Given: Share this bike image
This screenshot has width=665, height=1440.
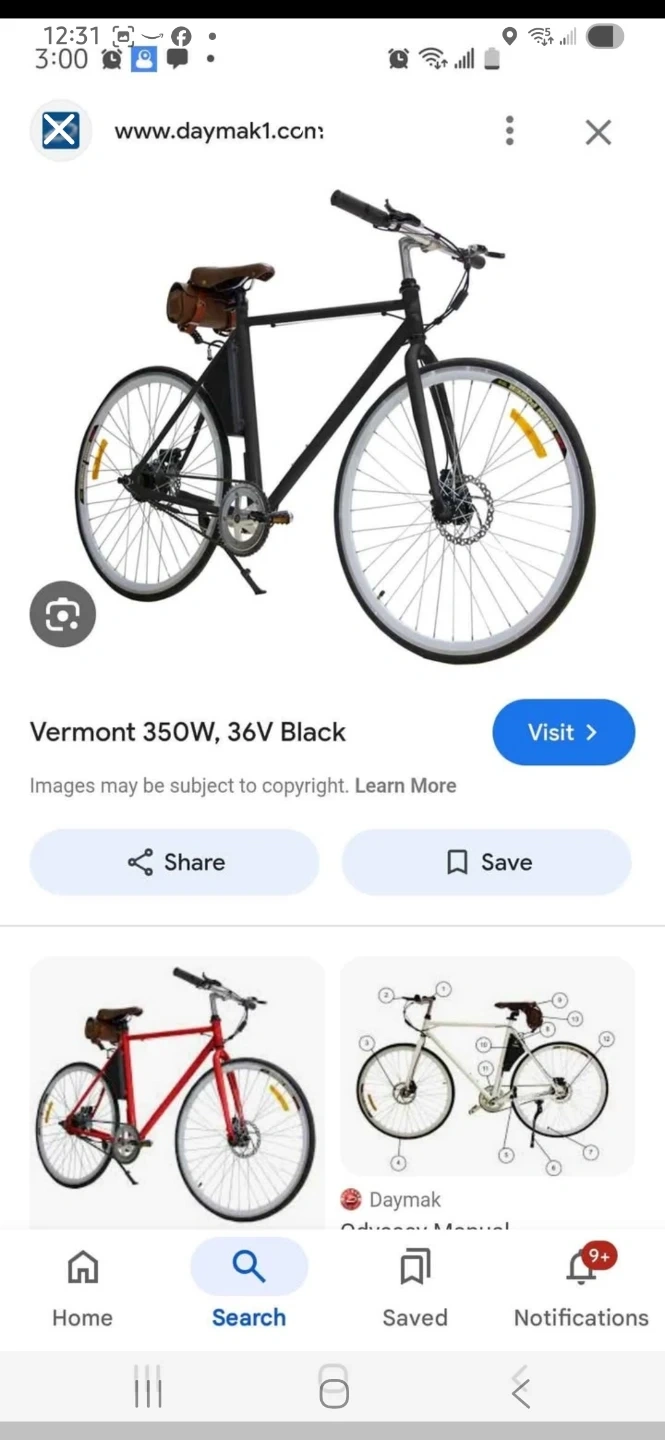Looking at the screenshot, I should [x=175, y=862].
